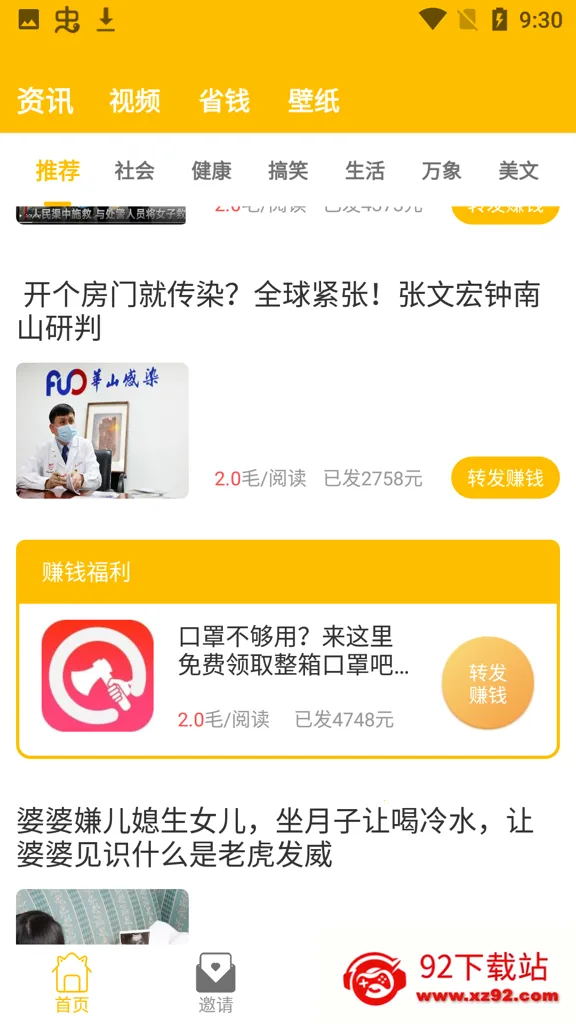The height and width of the screenshot is (1024, 576).
Task: Go to the 壁纸 tab
Action: coord(313,101)
